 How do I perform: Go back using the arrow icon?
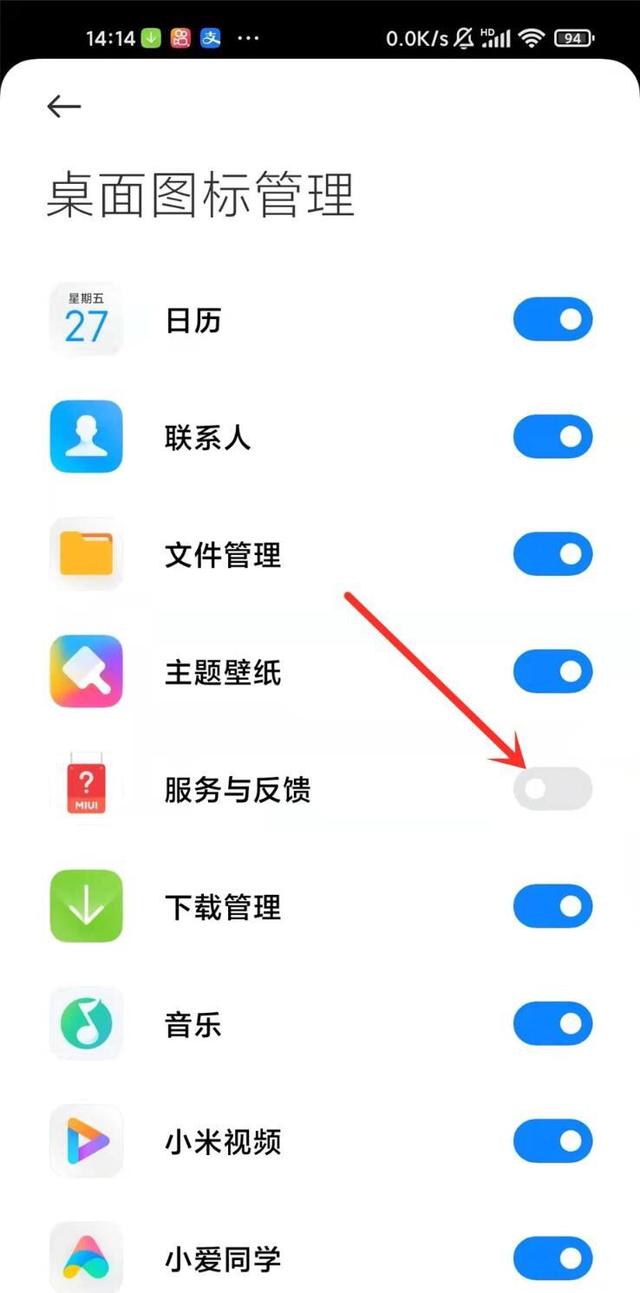[x=64, y=107]
